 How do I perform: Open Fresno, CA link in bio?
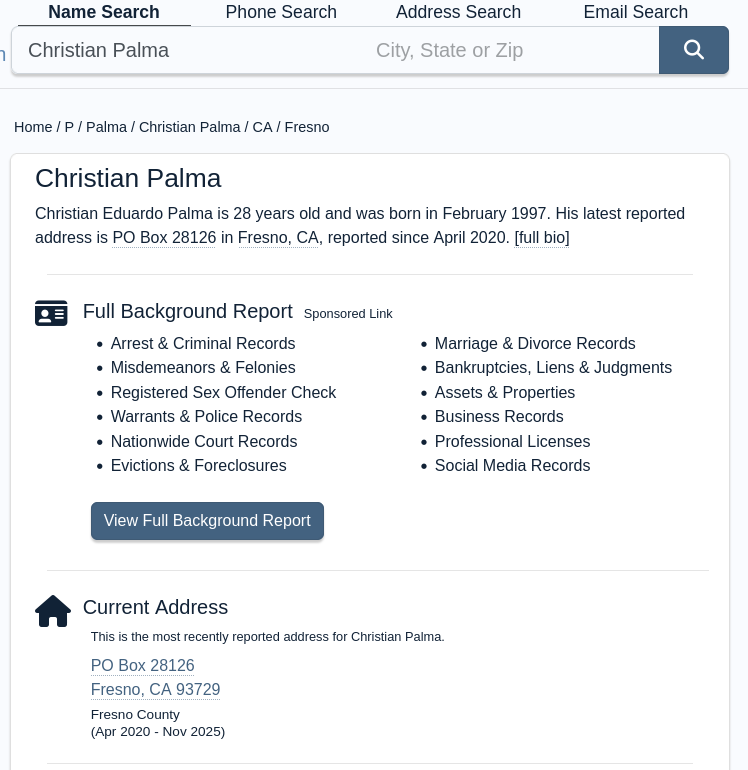click(278, 238)
